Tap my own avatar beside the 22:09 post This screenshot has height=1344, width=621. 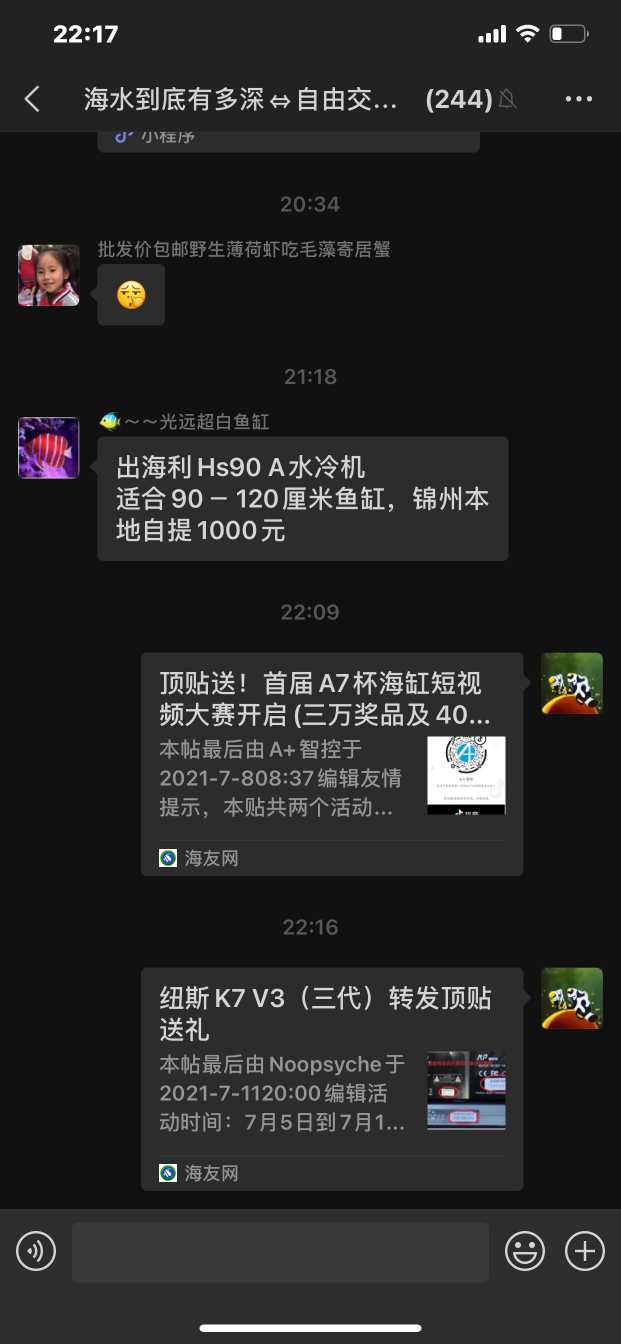tap(571, 683)
